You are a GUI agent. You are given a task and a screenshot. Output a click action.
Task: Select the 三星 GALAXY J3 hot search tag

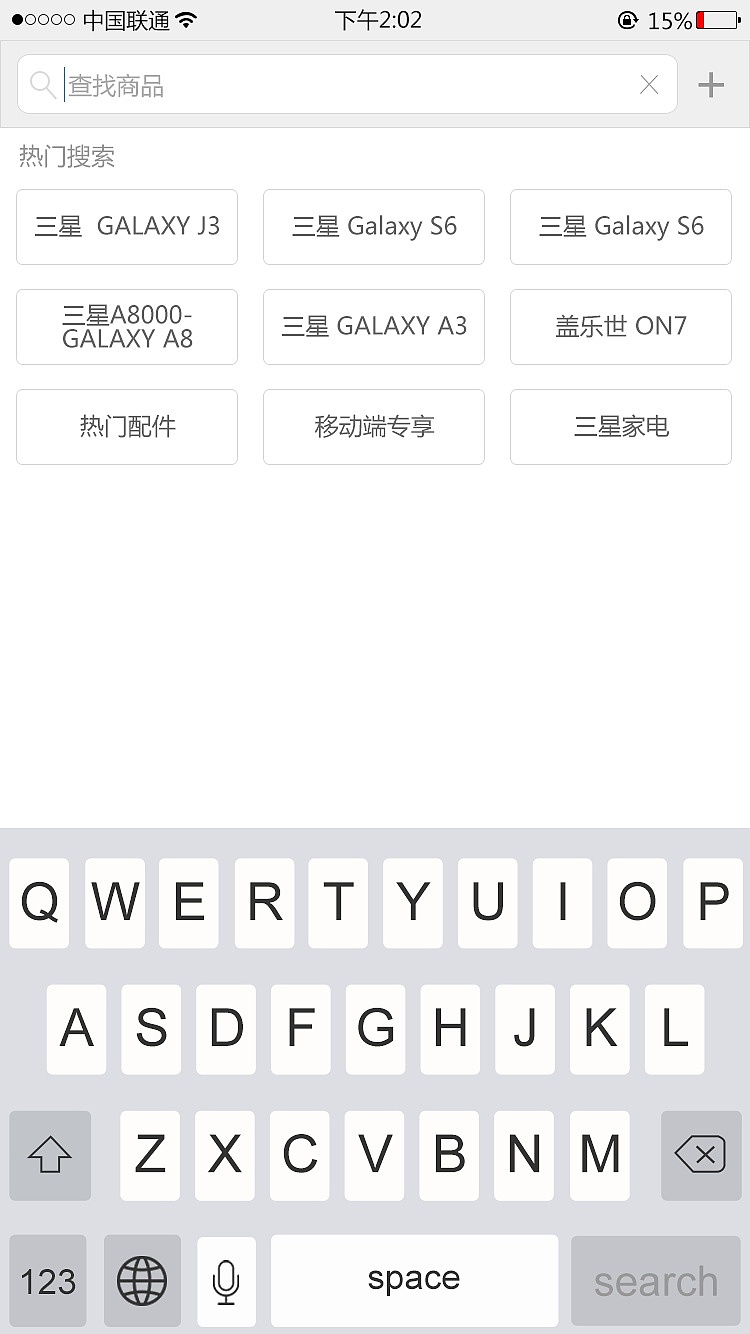[x=127, y=226]
